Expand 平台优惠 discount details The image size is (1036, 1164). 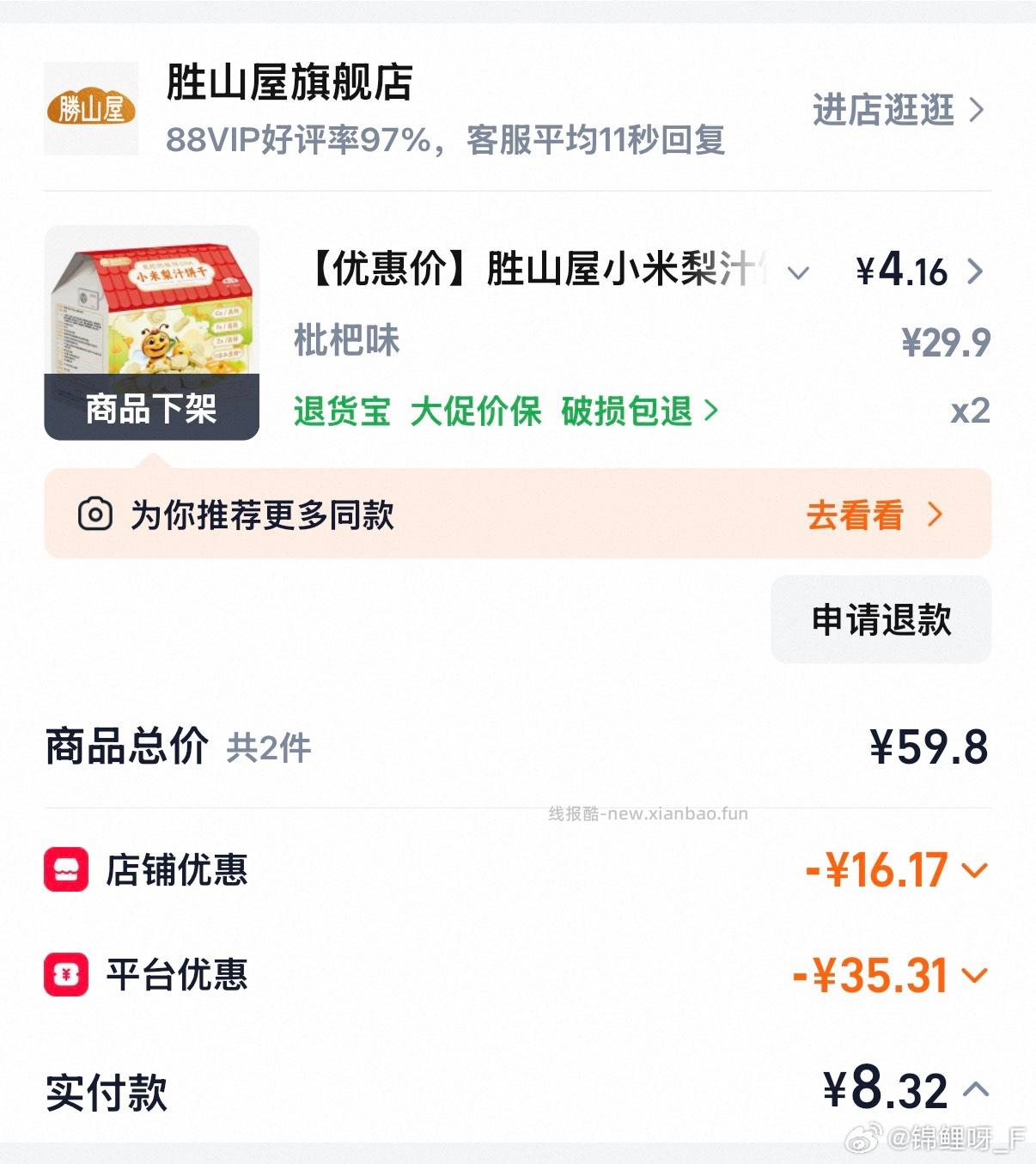pyautogui.click(x=974, y=975)
